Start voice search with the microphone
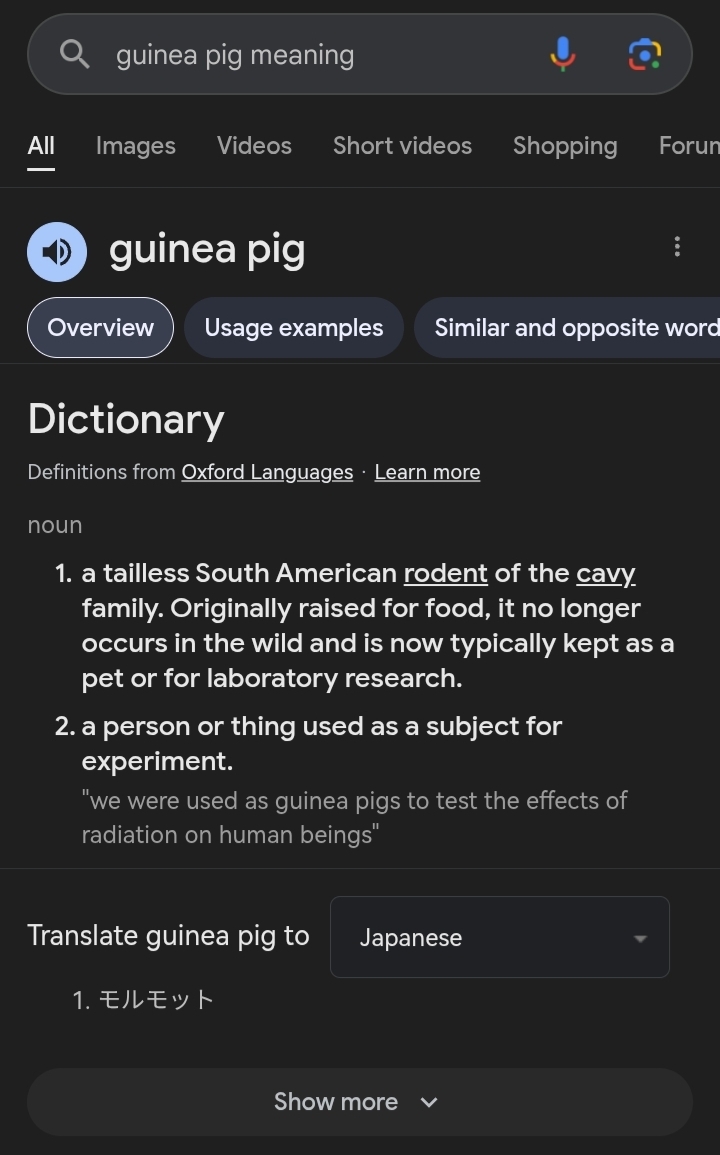 coord(563,54)
